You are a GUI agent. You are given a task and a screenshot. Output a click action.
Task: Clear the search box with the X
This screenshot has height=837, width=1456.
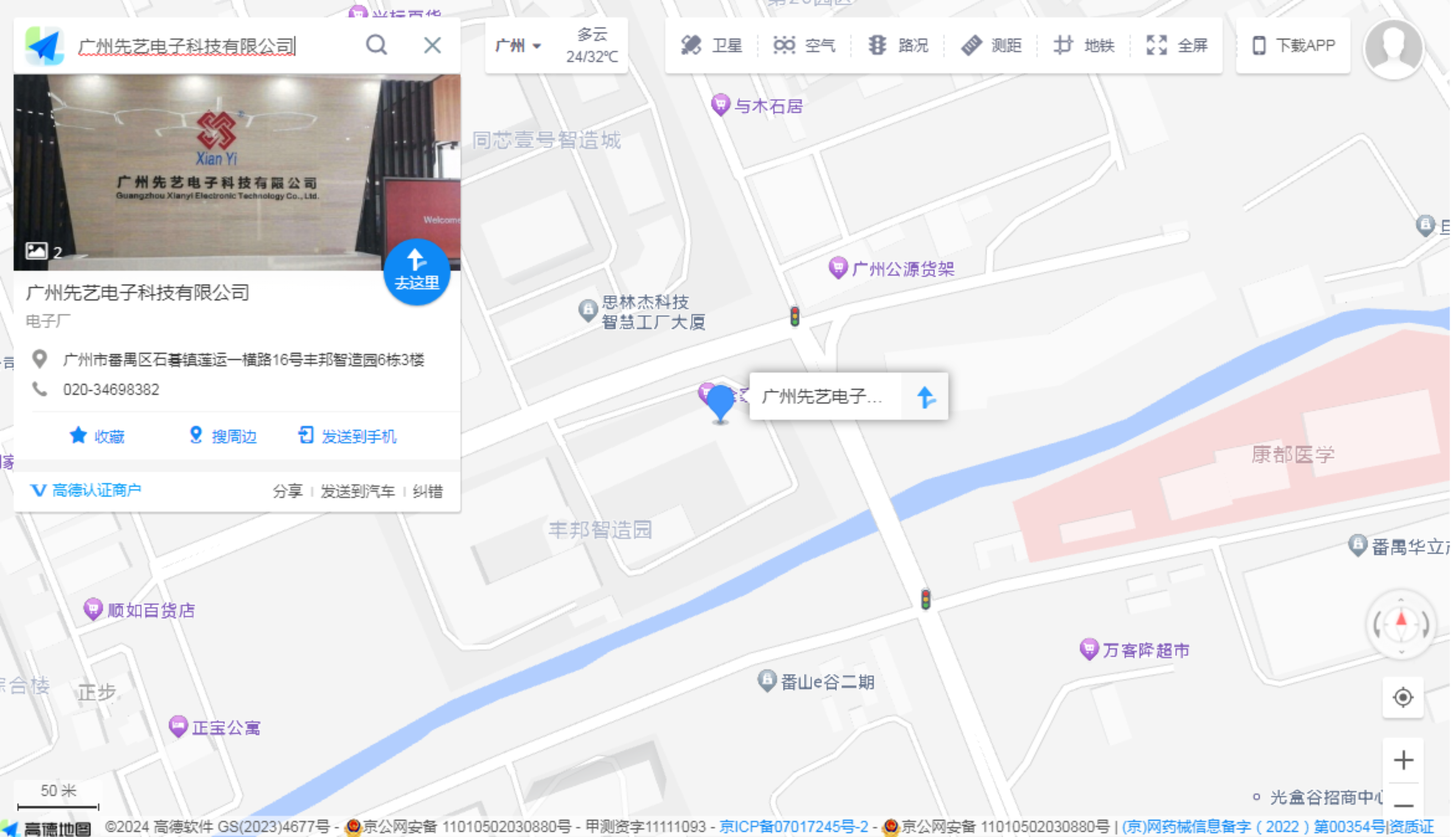(x=432, y=45)
